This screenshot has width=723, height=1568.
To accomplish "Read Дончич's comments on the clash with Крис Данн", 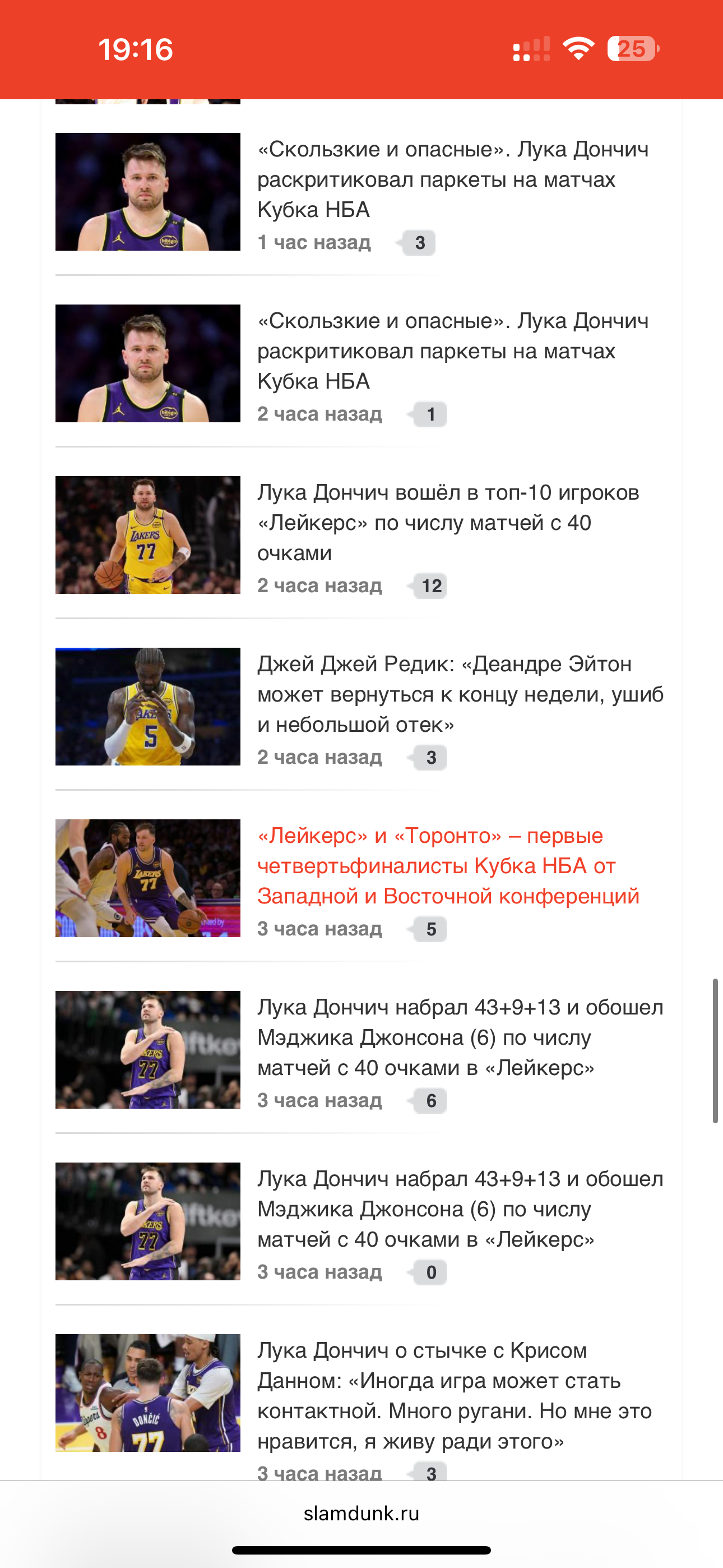I will [x=454, y=1395].
